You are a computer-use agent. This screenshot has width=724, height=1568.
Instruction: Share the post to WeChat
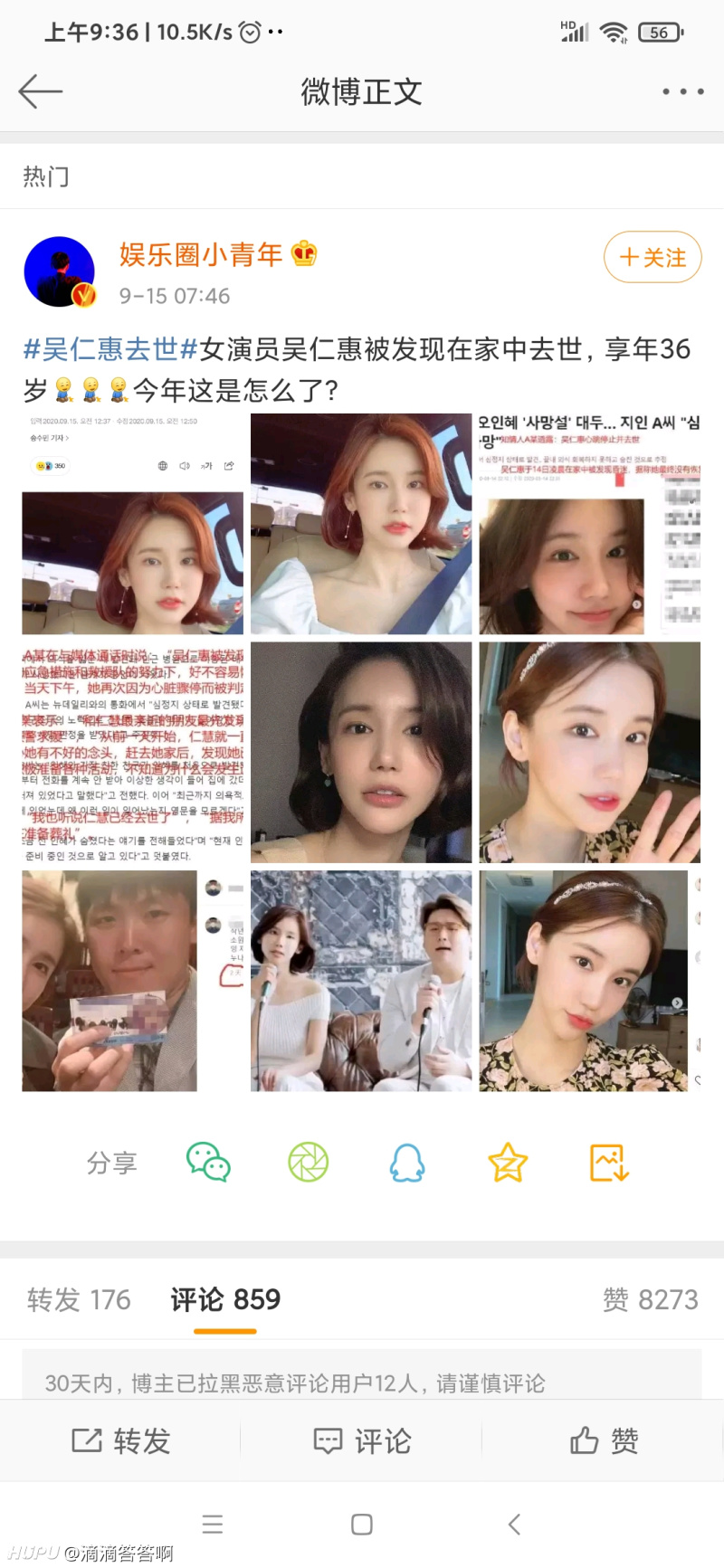click(208, 1163)
